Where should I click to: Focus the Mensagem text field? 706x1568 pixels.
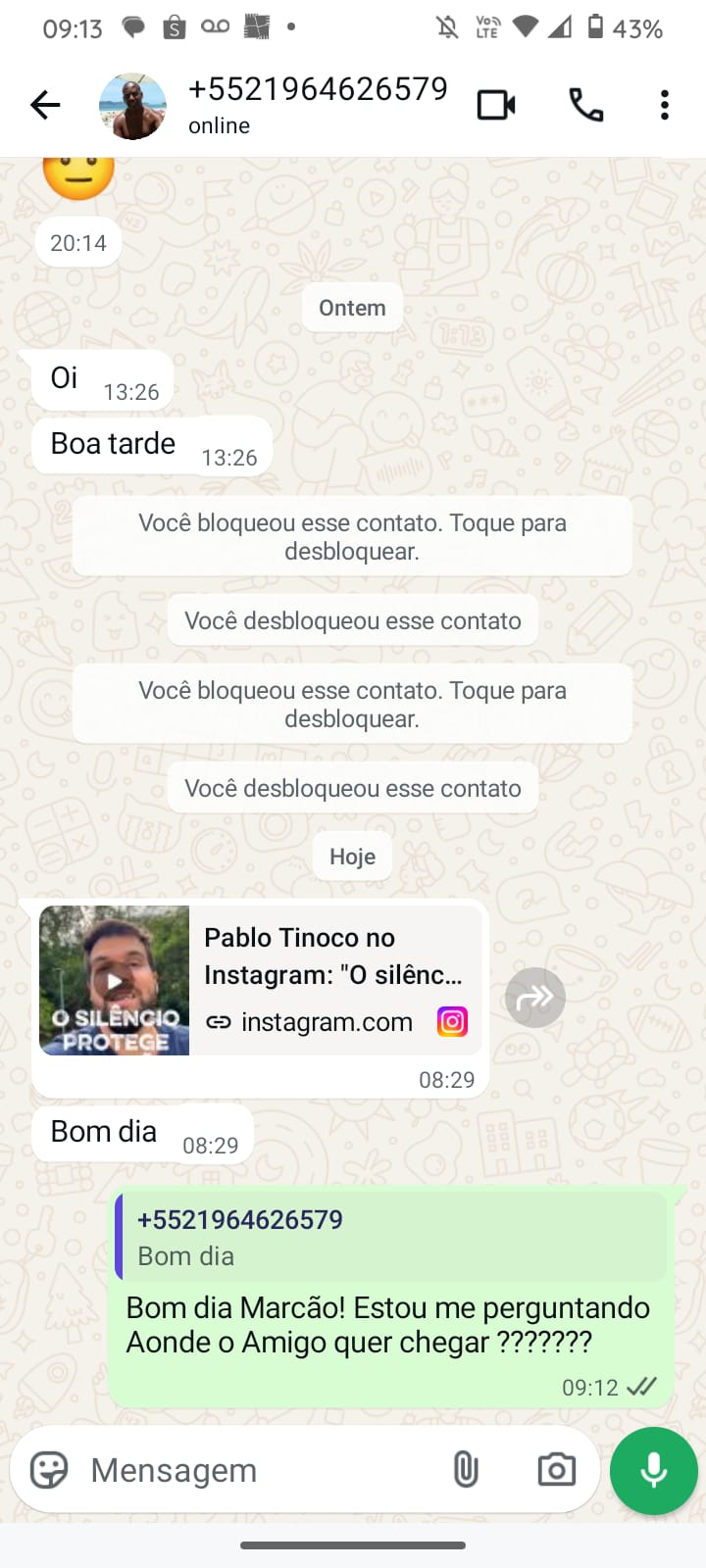coord(255,1470)
